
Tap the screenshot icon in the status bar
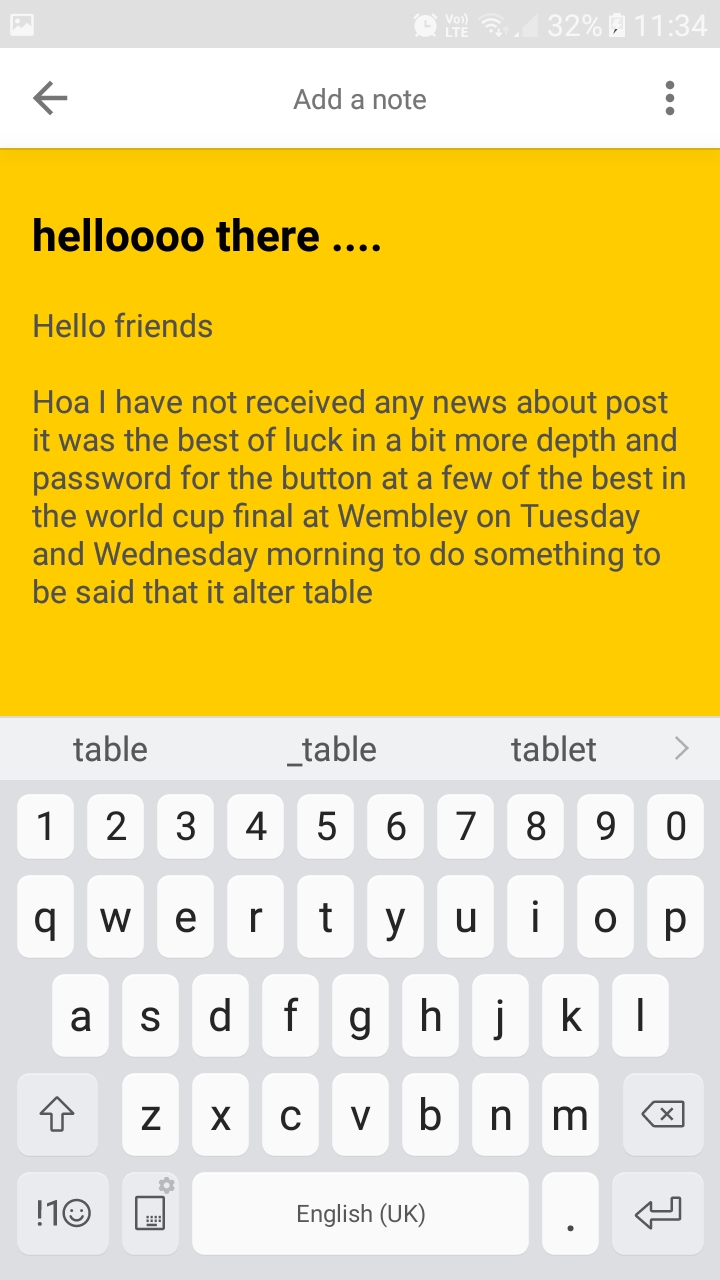pos(22,23)
